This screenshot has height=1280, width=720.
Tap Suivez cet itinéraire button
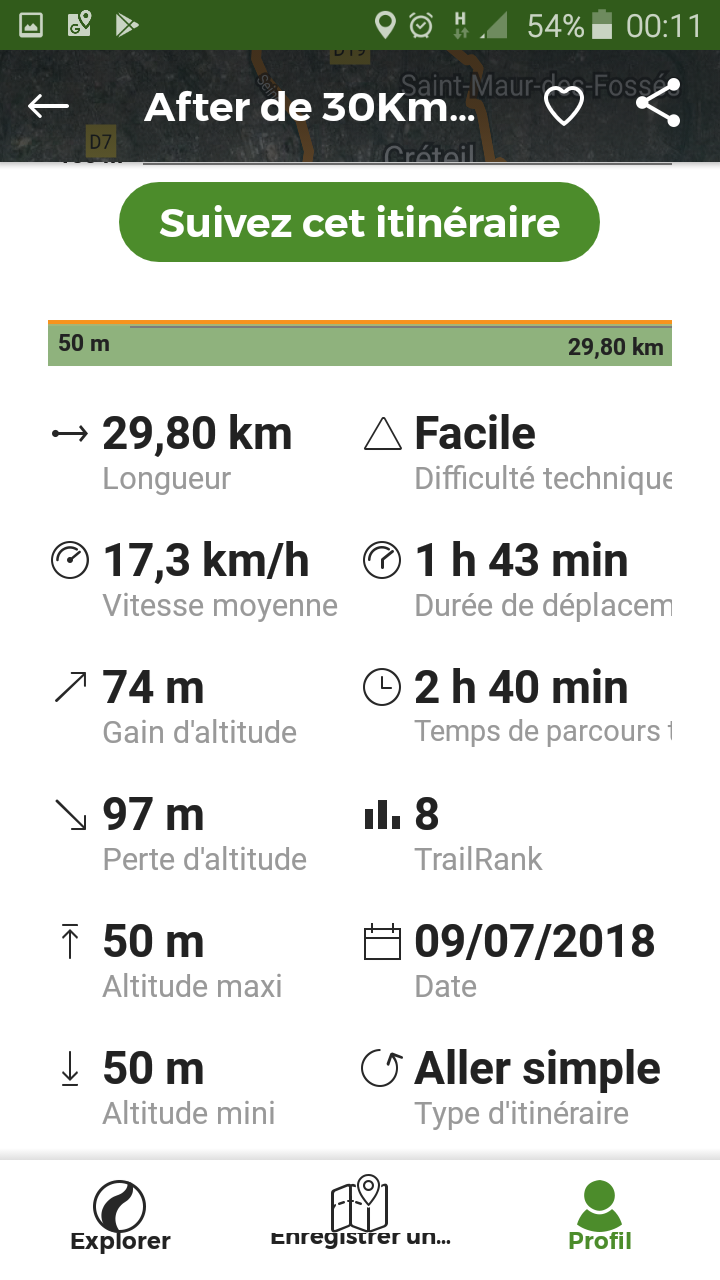pyautogui.click(x=359, y=222)
